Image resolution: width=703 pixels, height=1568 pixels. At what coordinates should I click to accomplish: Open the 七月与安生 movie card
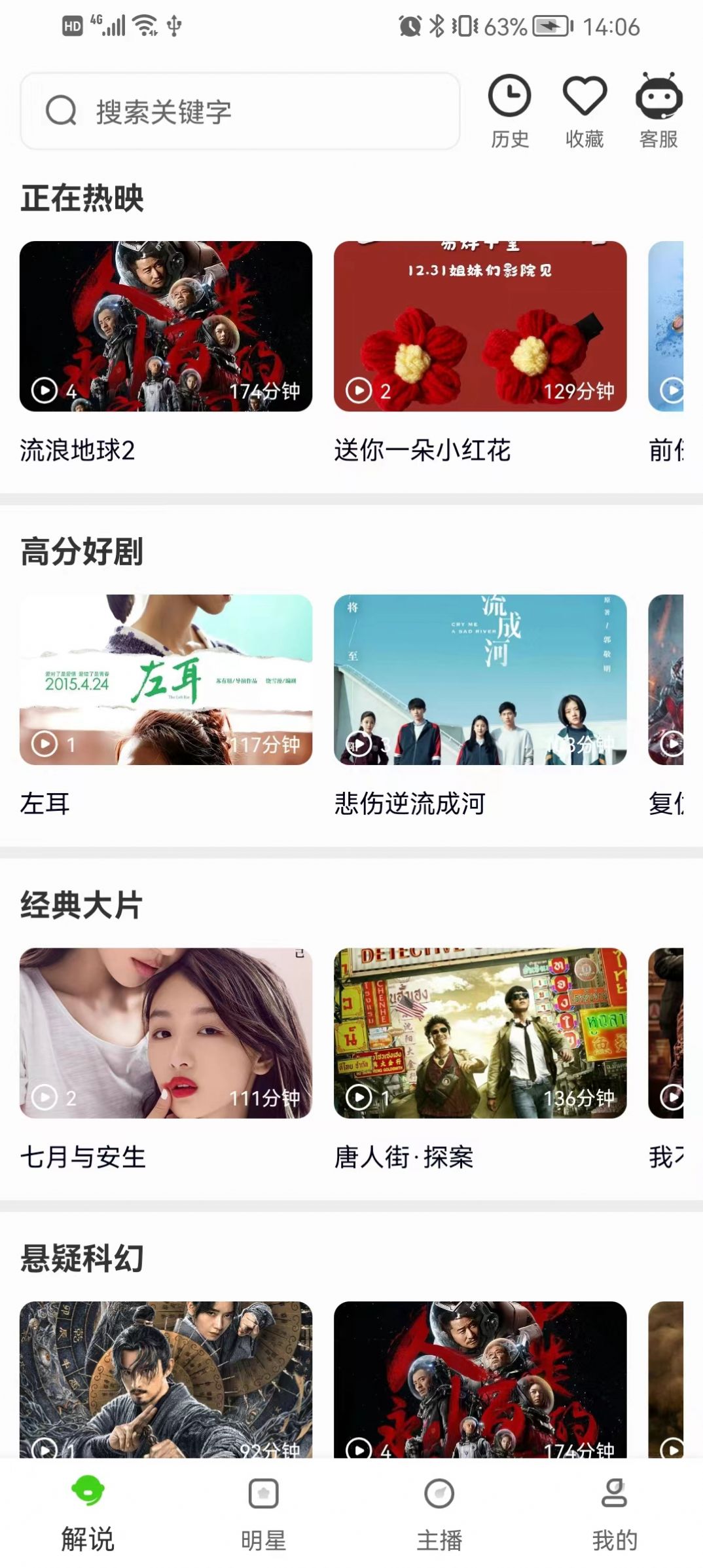click(166, 1033)
